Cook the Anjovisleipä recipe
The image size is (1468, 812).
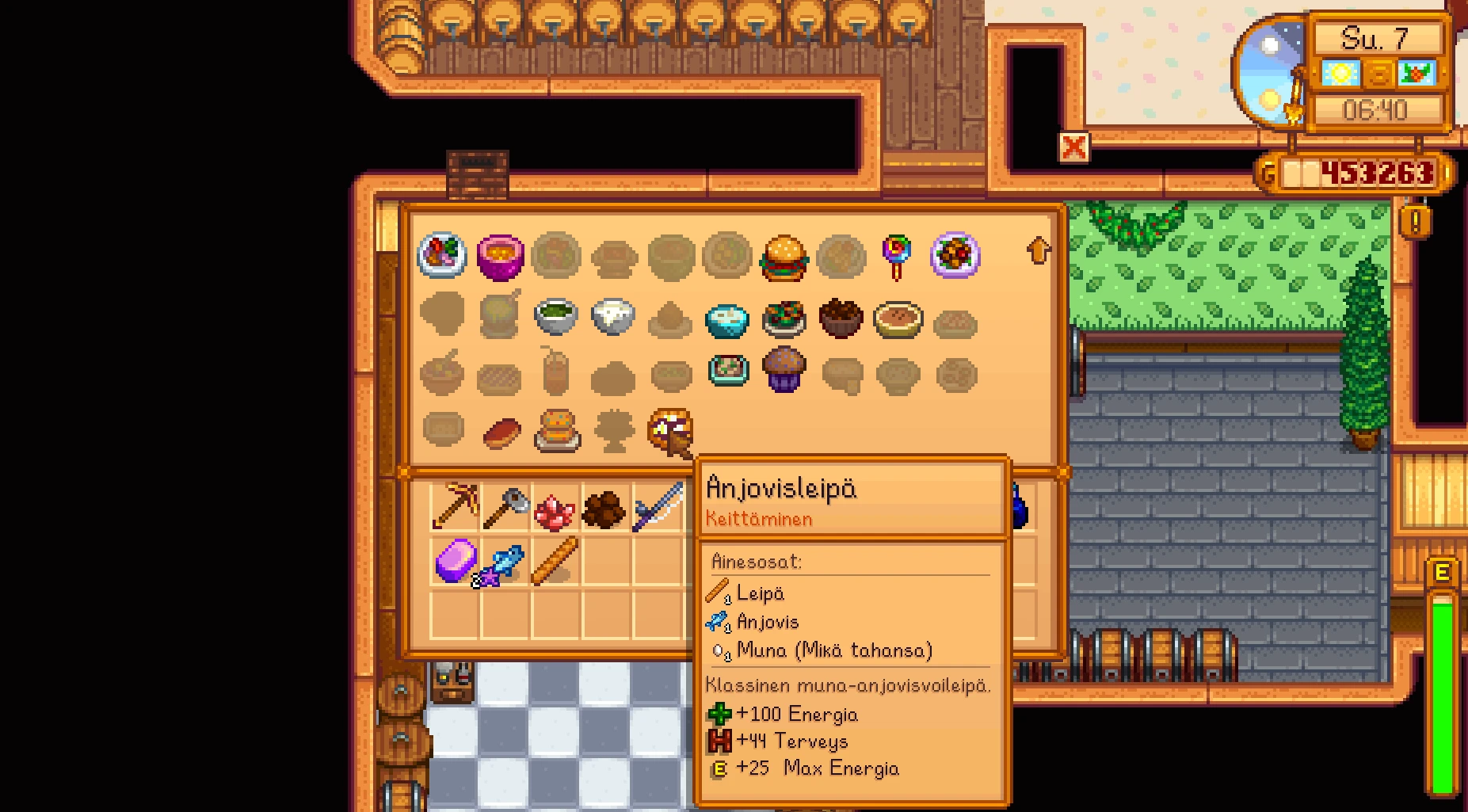(x=670, y=431)
